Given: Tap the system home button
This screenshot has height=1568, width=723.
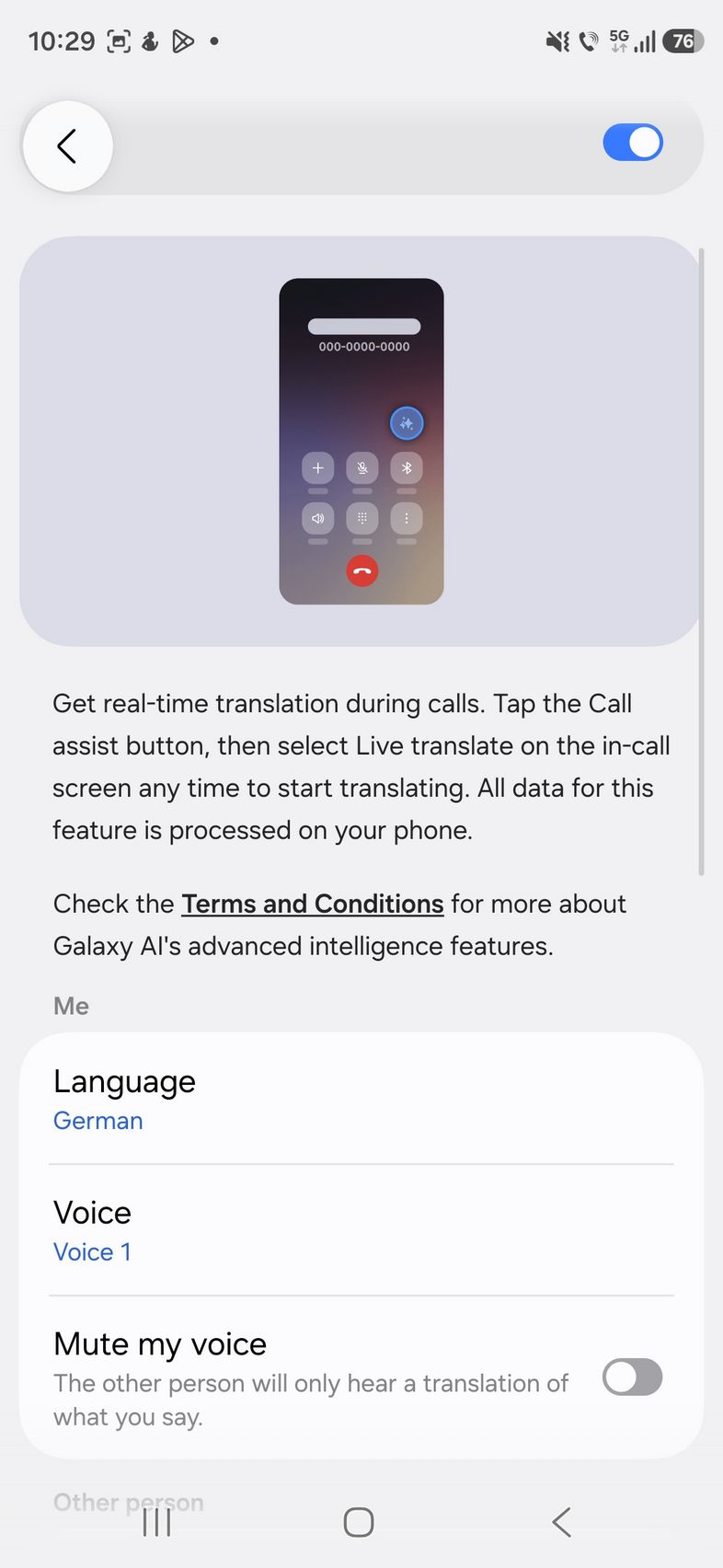Looking at the screenshot, I should [x=359, y=1522].
